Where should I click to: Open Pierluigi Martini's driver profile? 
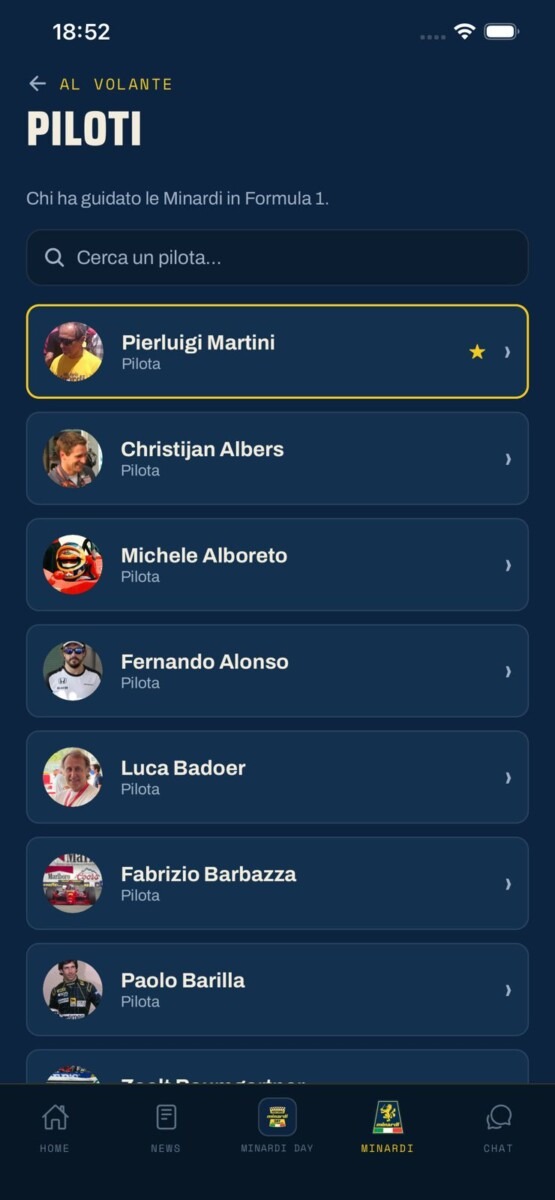[x=277, y=352]
